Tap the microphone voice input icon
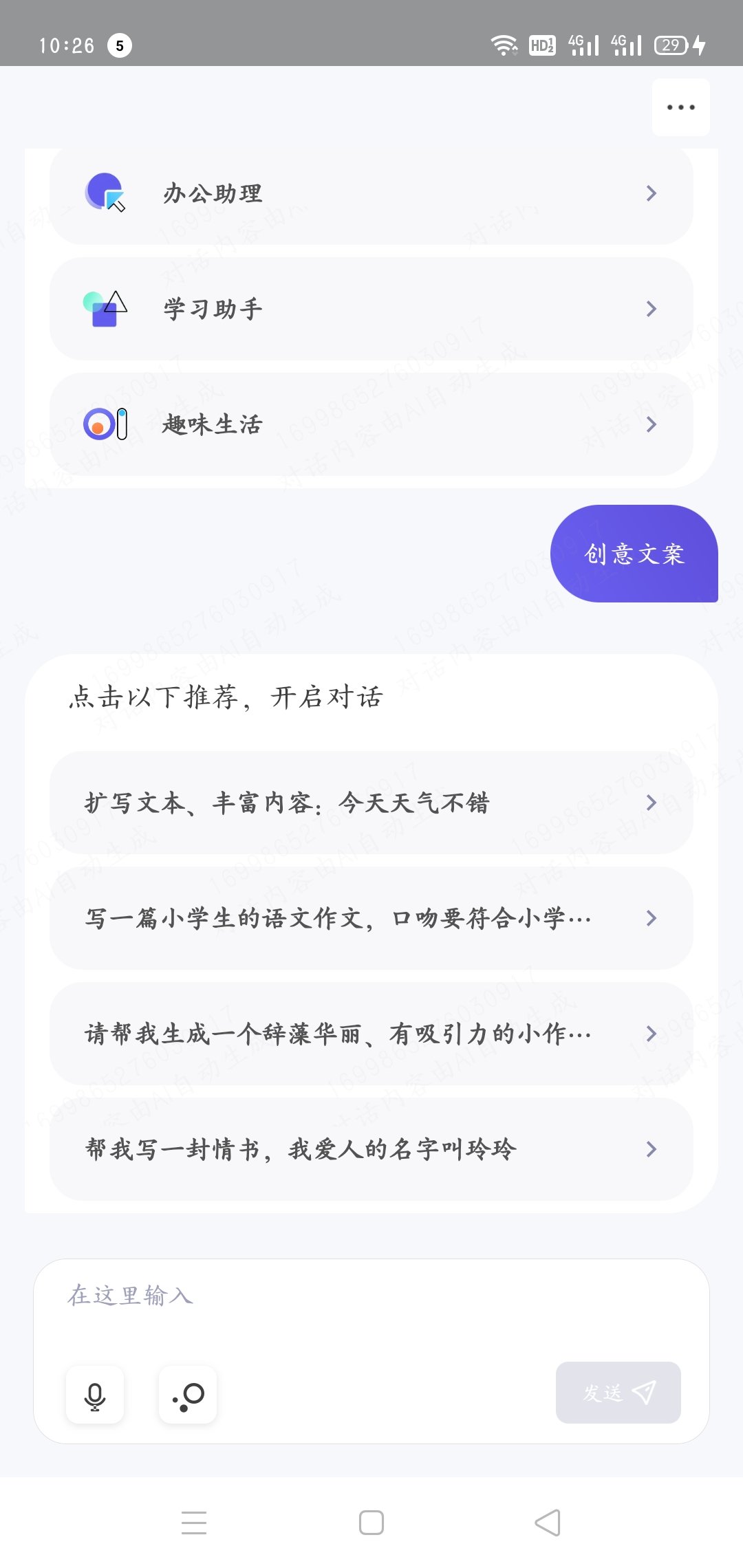The width and height of the screenshot is (743, 1568). click(x=95, y=1395)
